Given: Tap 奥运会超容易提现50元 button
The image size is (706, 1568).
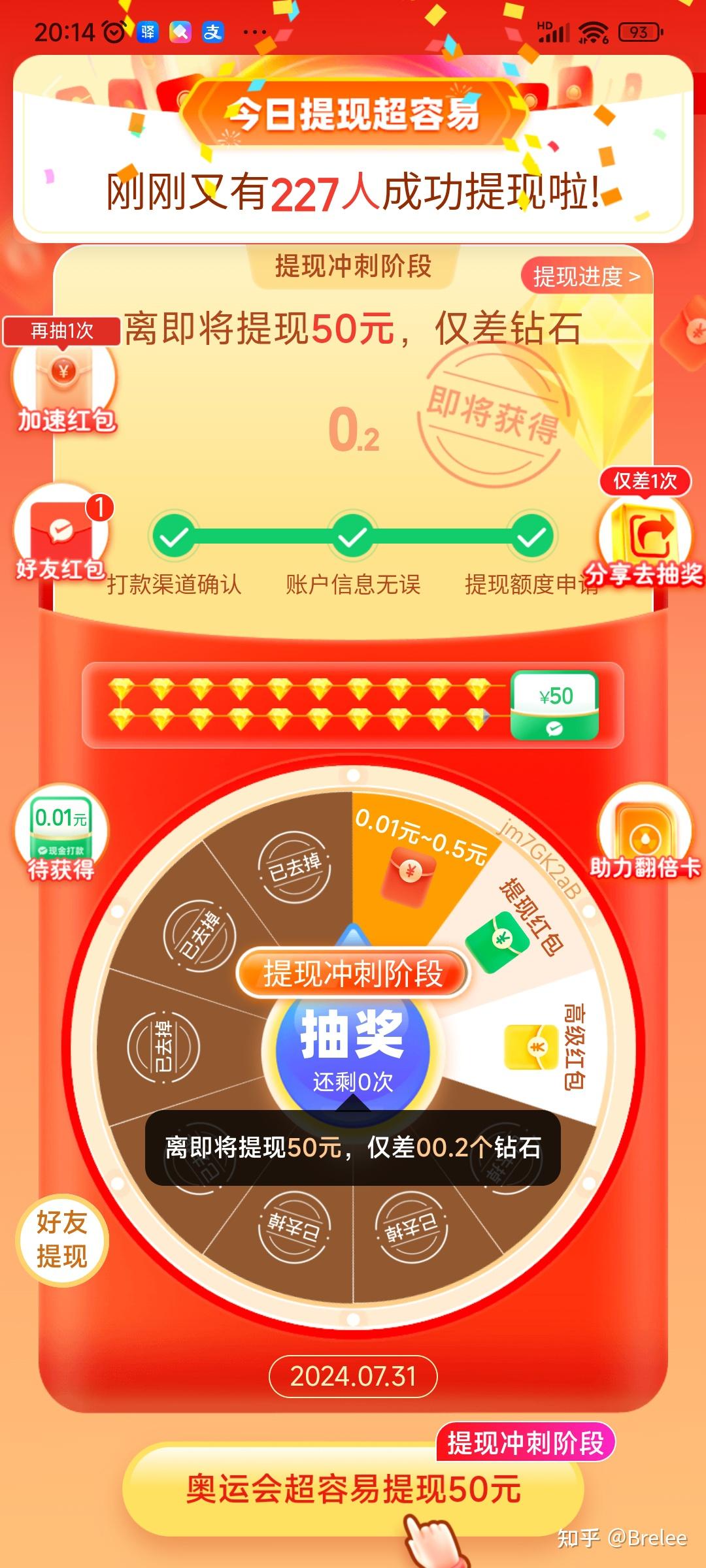Looking at the screenshot, I should pos(353,1488).
